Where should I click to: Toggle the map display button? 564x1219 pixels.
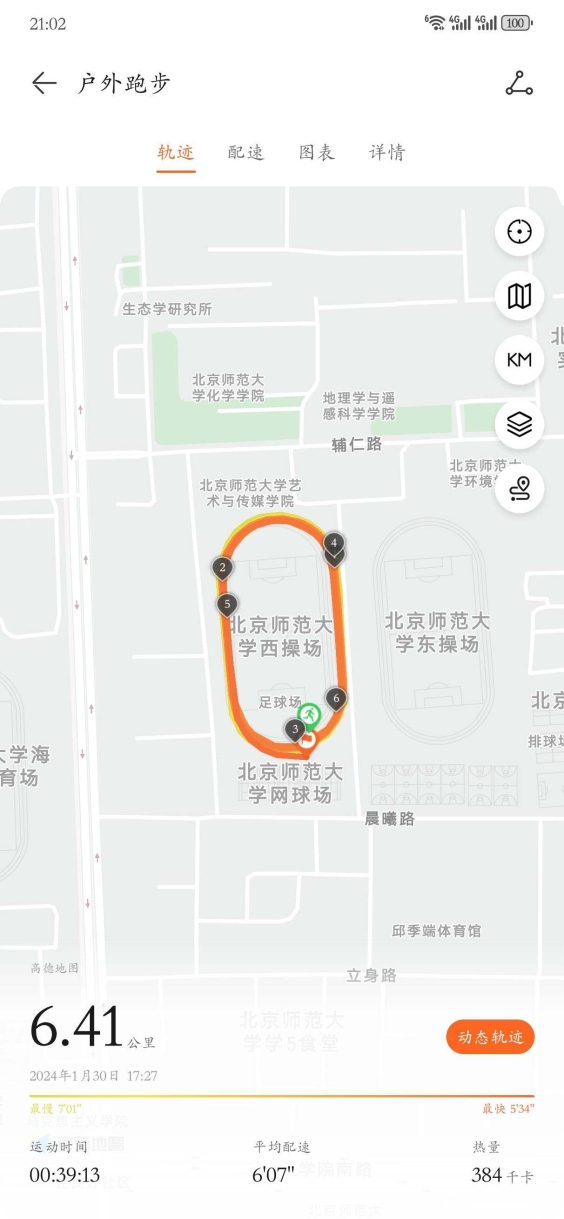[519, 296]
